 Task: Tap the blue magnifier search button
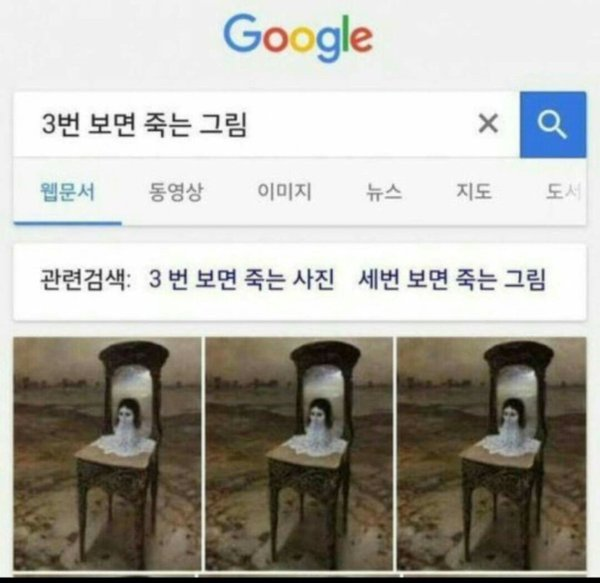tap(552, 124)
